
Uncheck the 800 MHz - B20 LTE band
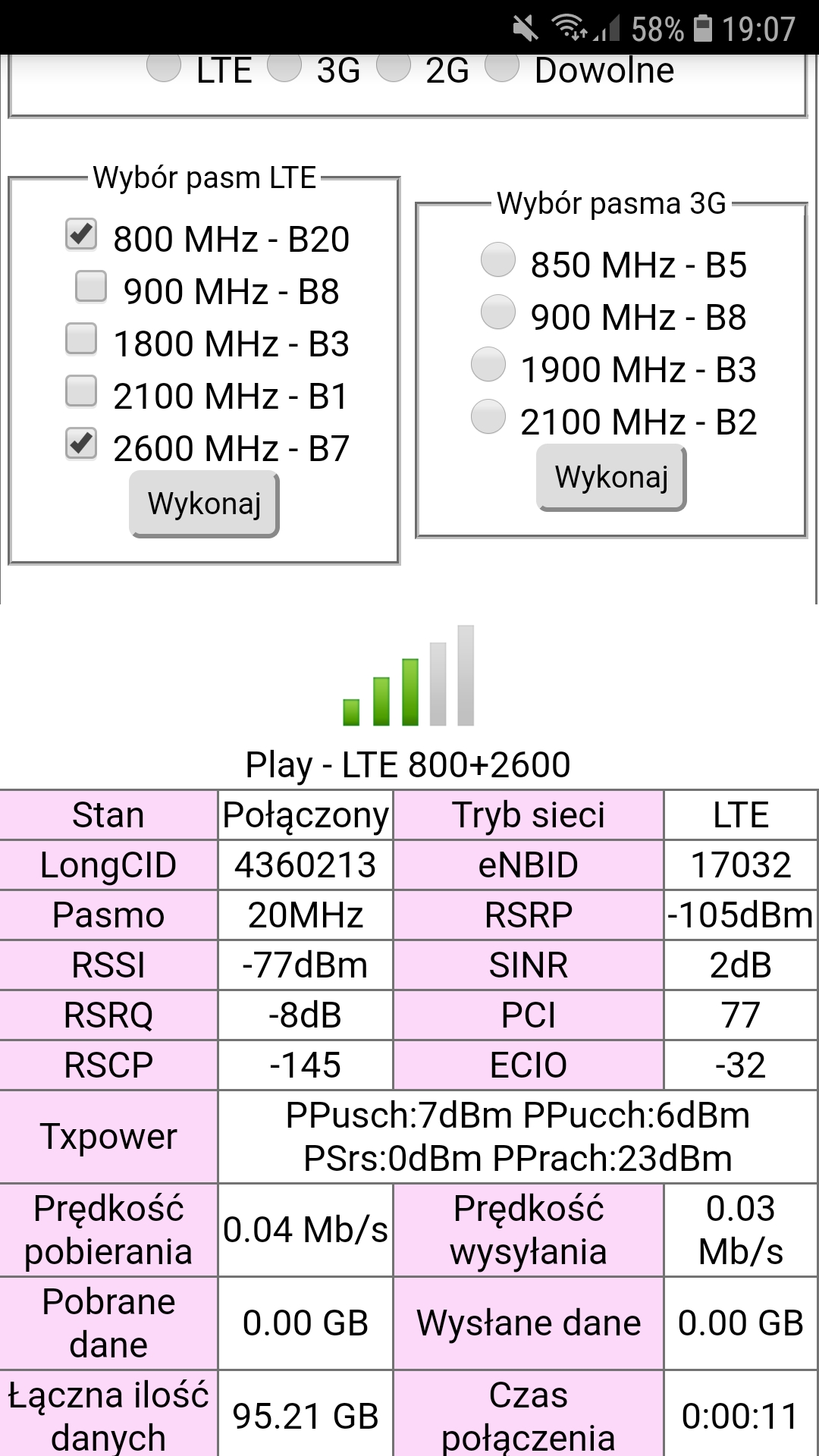(x=81, y=234)
